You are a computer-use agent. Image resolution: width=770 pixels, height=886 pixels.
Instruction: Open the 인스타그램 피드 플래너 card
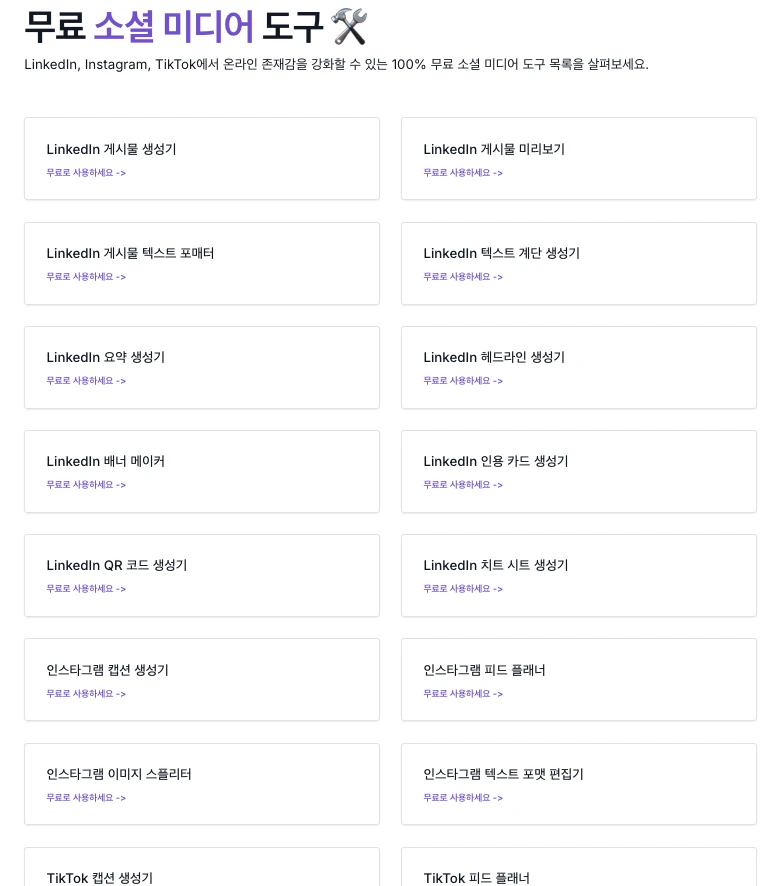pos(578,679)
